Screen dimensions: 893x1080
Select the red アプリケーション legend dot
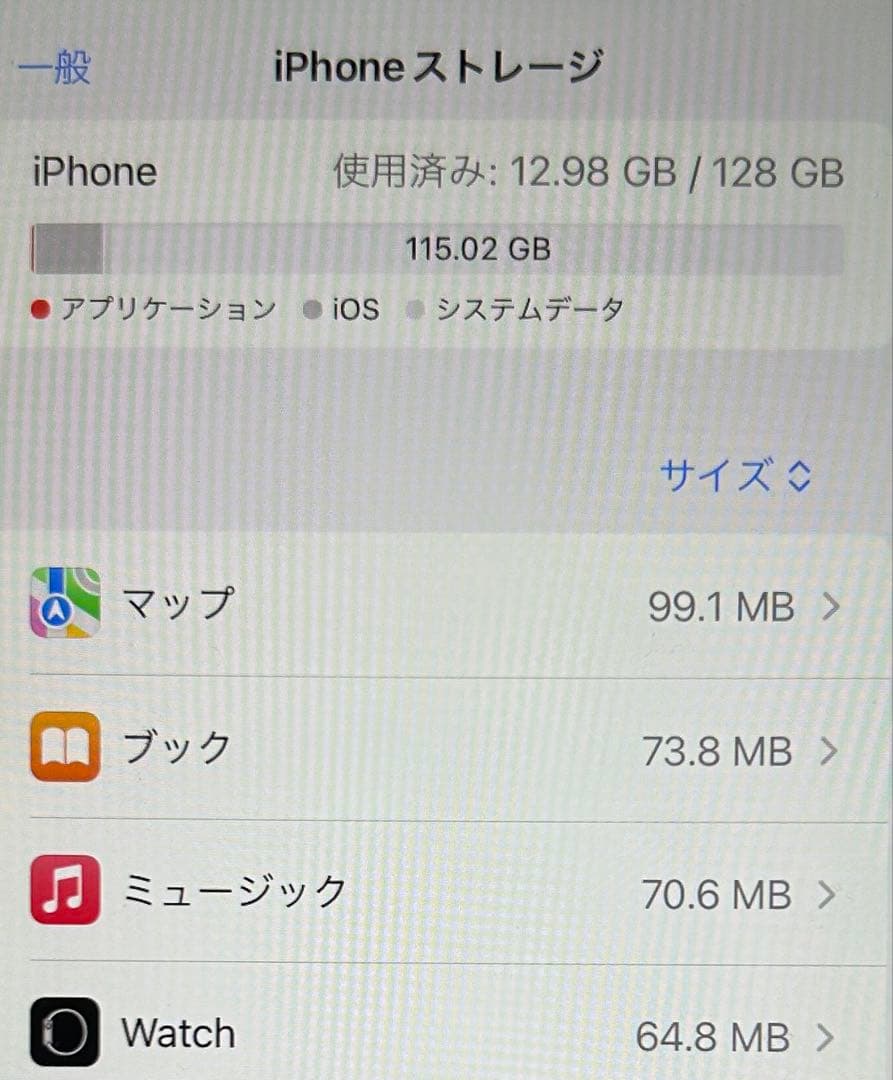pos(42,311)
